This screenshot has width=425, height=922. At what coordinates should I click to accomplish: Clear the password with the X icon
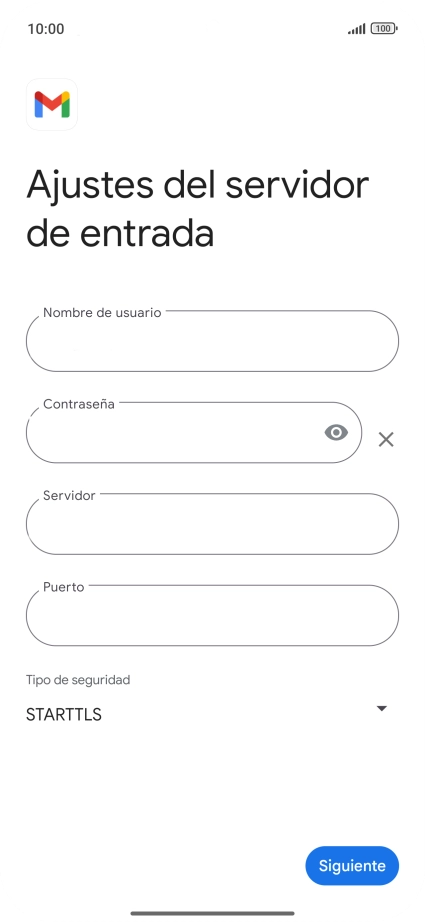coord(386,439)
